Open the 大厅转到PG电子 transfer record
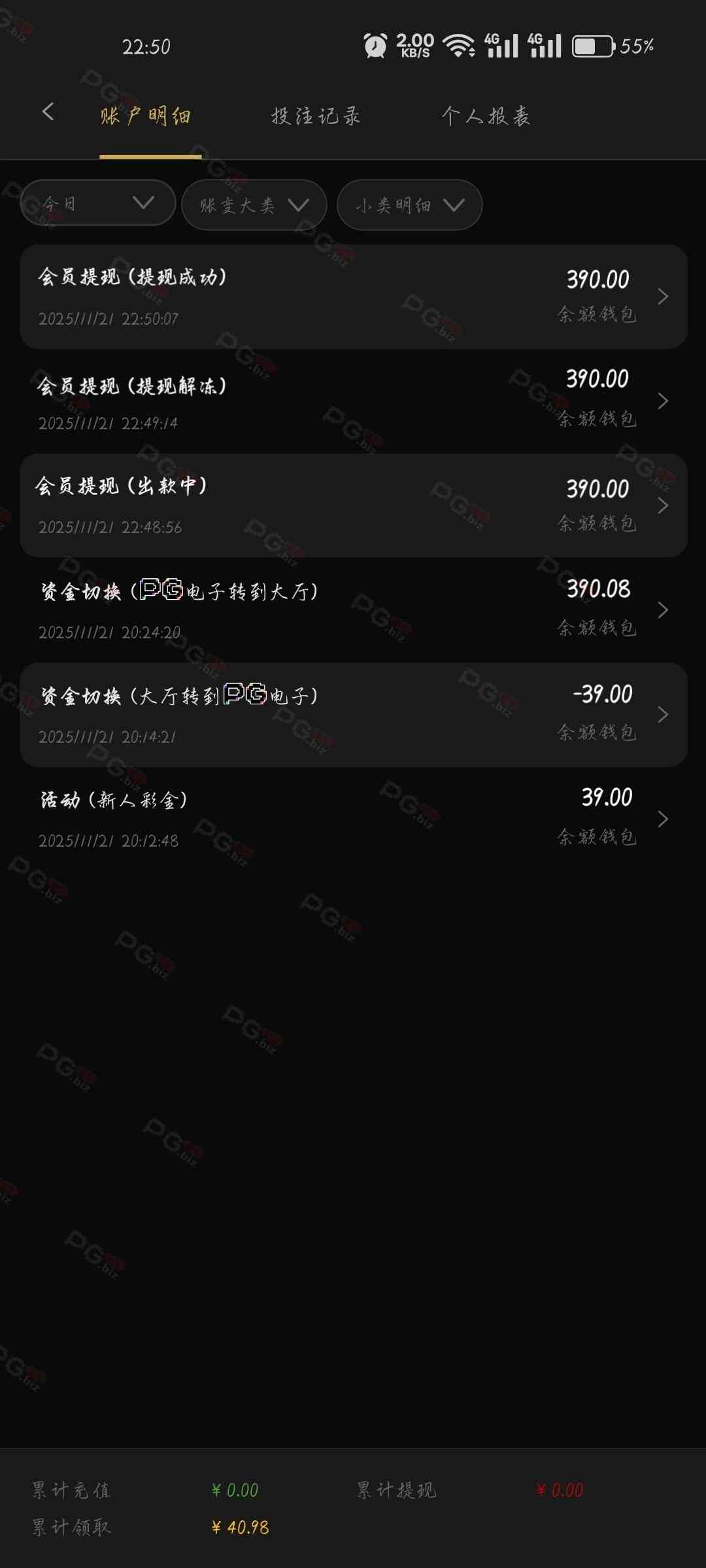Screen dimensions: 706x1568 (x=353, y=715)
